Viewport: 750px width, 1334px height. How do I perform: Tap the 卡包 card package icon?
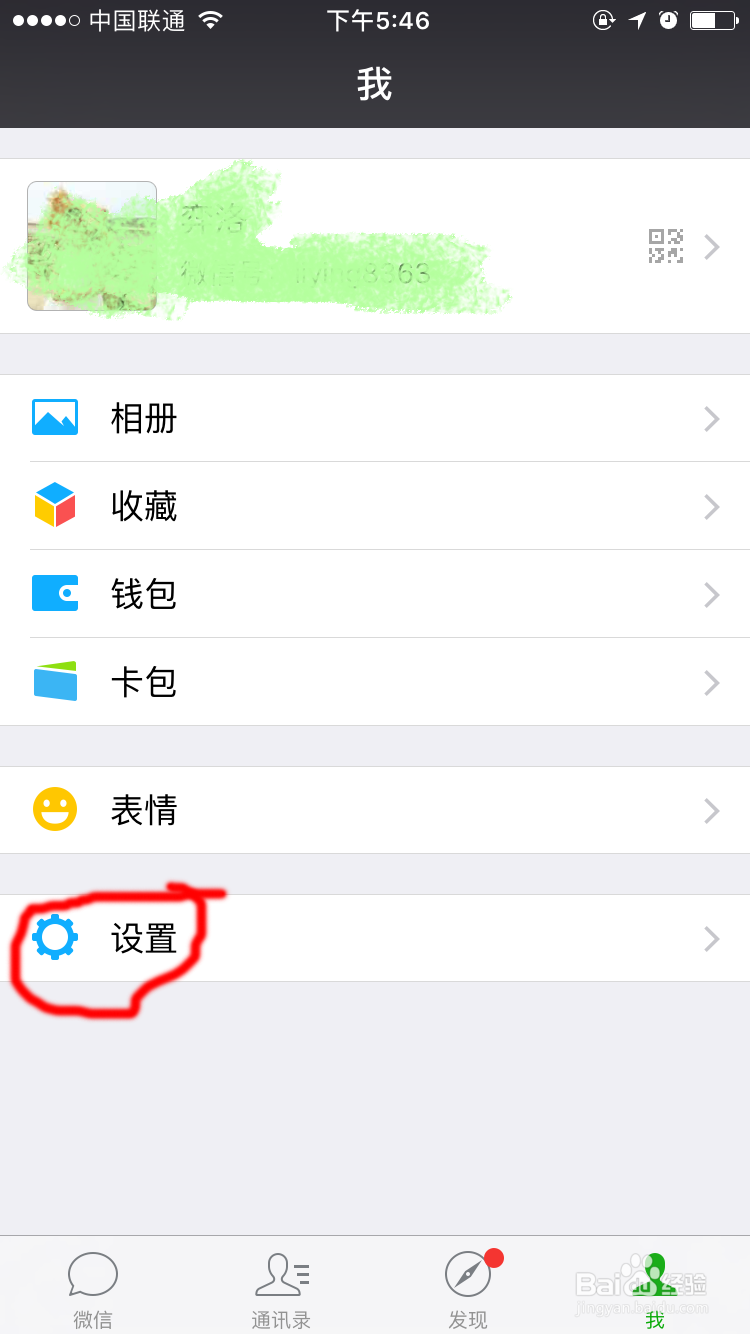point(55,682)
